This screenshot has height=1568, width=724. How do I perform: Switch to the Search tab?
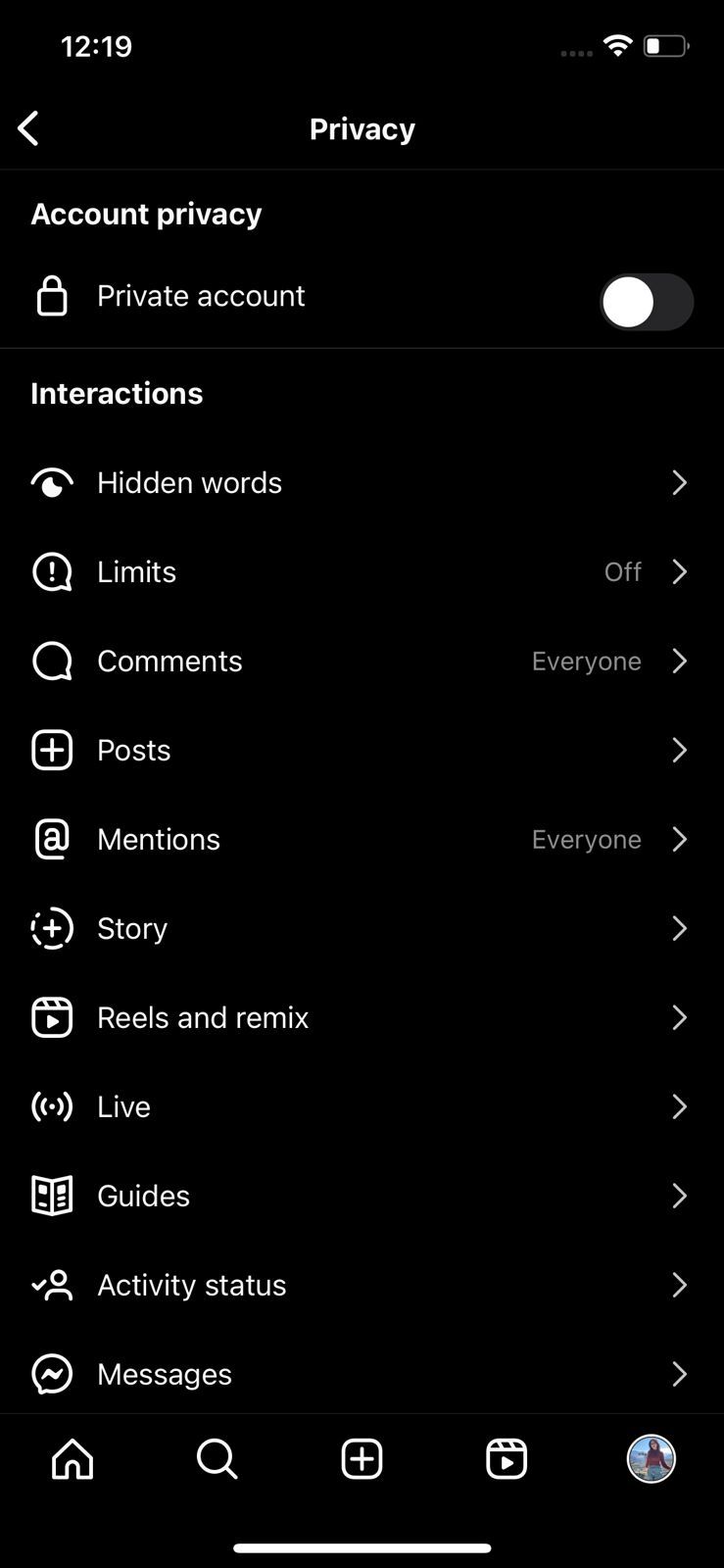(217, 1458)
